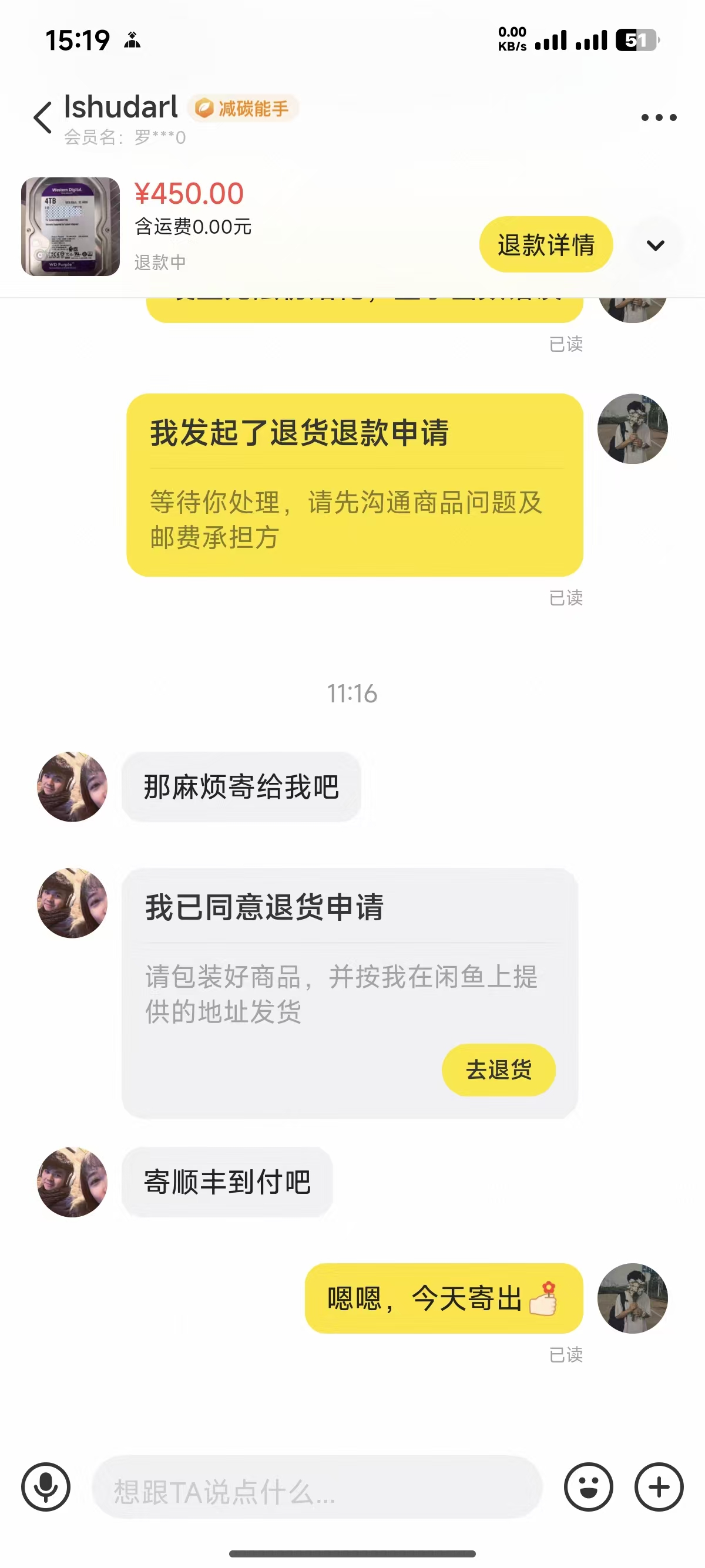The image size is (705, 1568).
Task: Expand the order card chevron
Action: 655,245
